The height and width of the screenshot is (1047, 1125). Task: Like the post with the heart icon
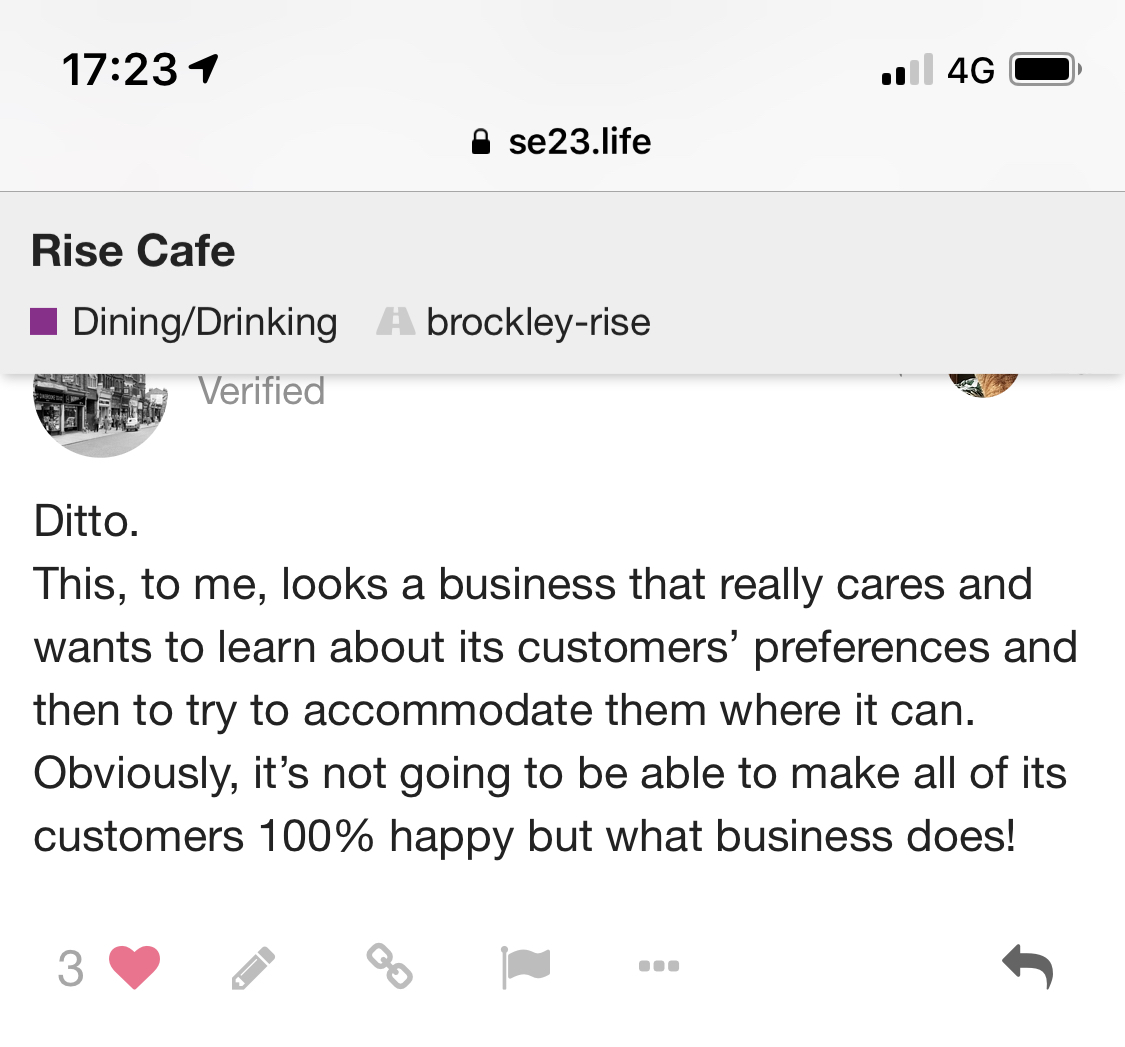point(134,967)
